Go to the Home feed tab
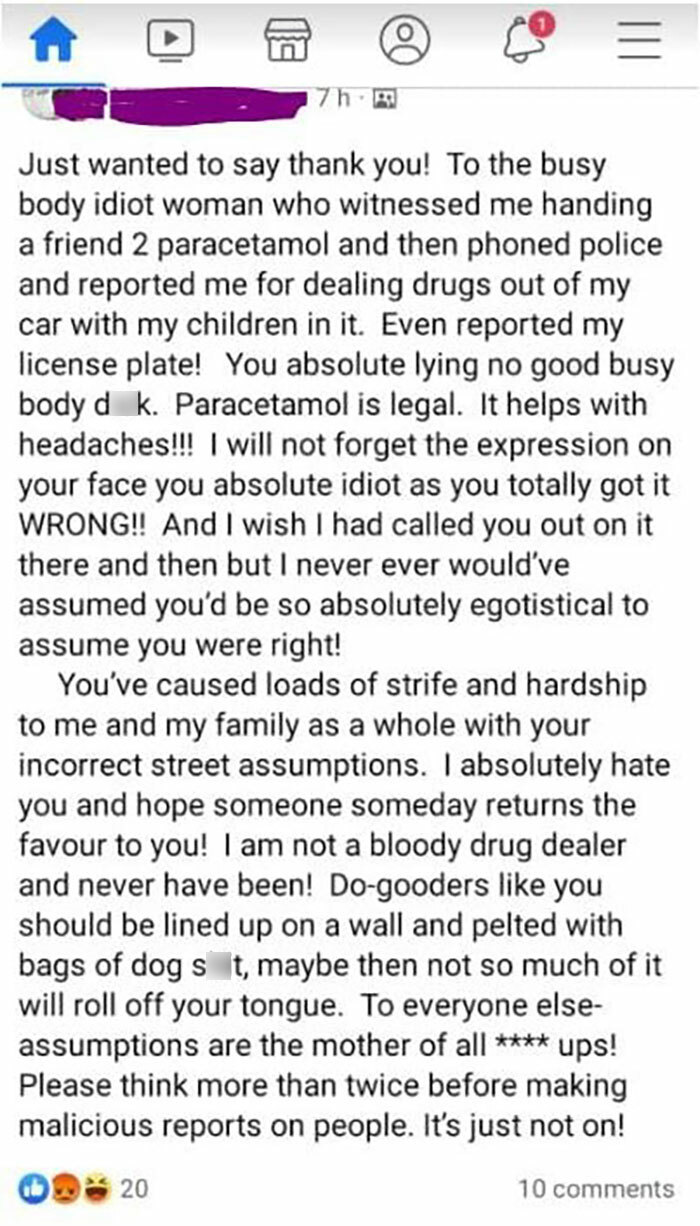The width and height of the screenshot is (700, 1226). 53,41
